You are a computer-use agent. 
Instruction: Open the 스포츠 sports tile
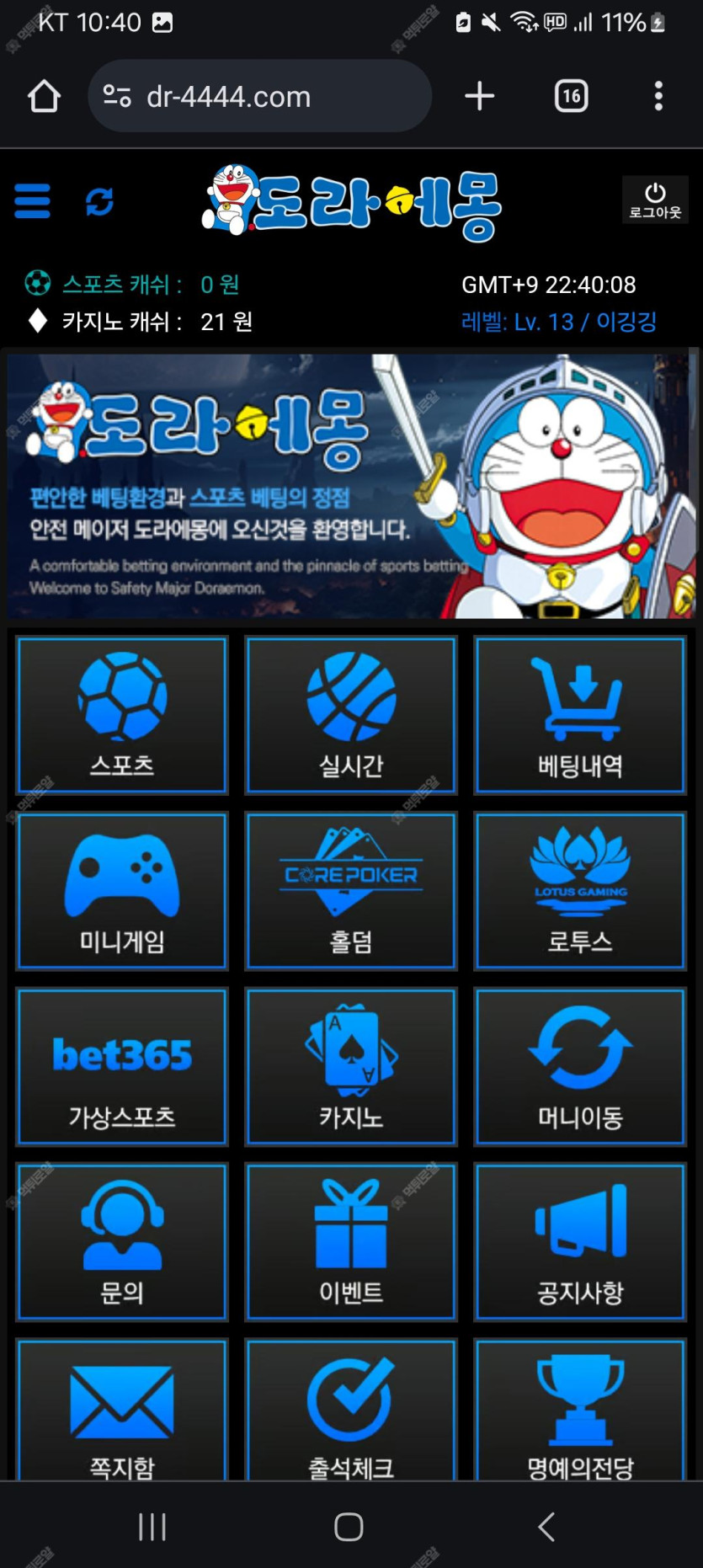[122, 715]
